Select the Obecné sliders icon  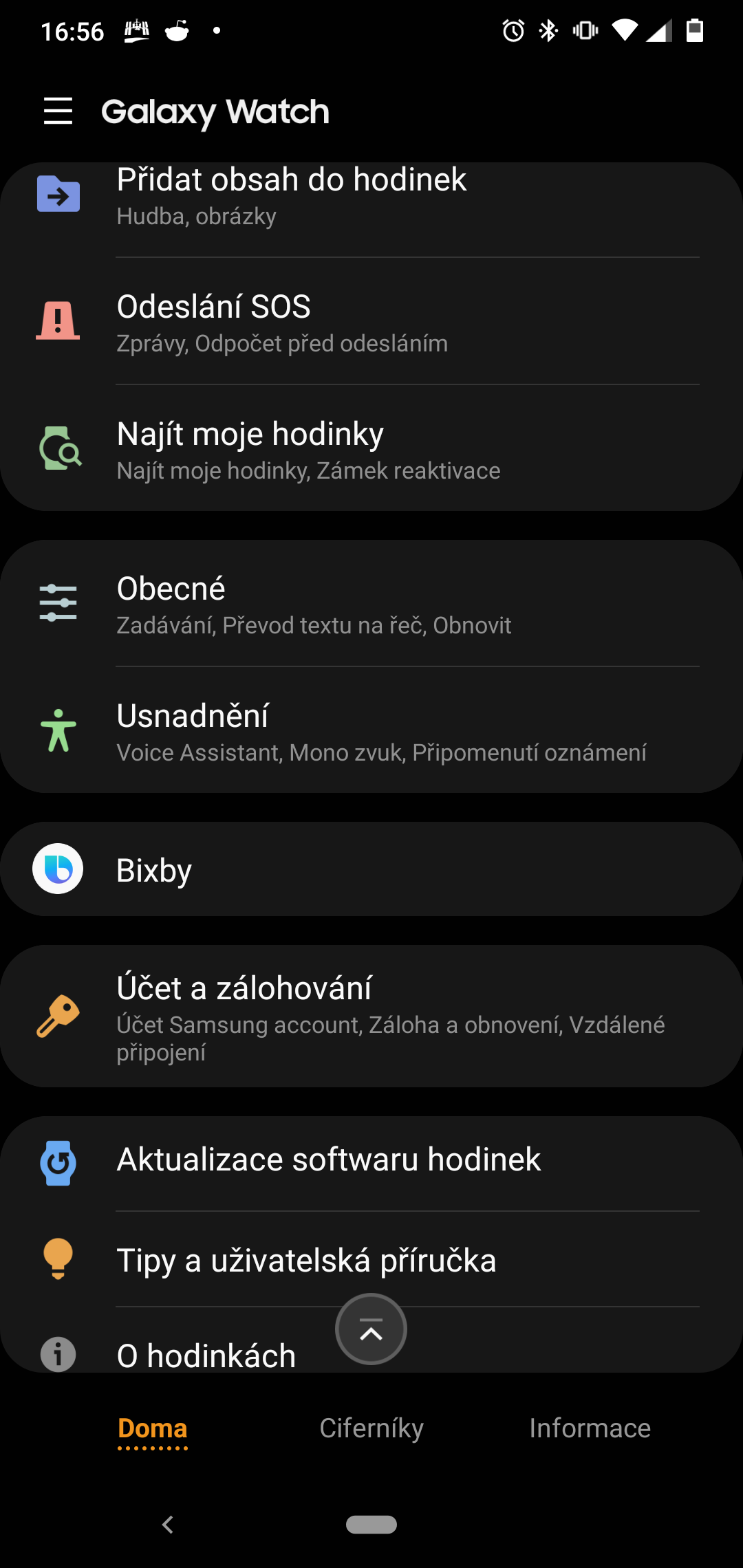pos(58,600)
